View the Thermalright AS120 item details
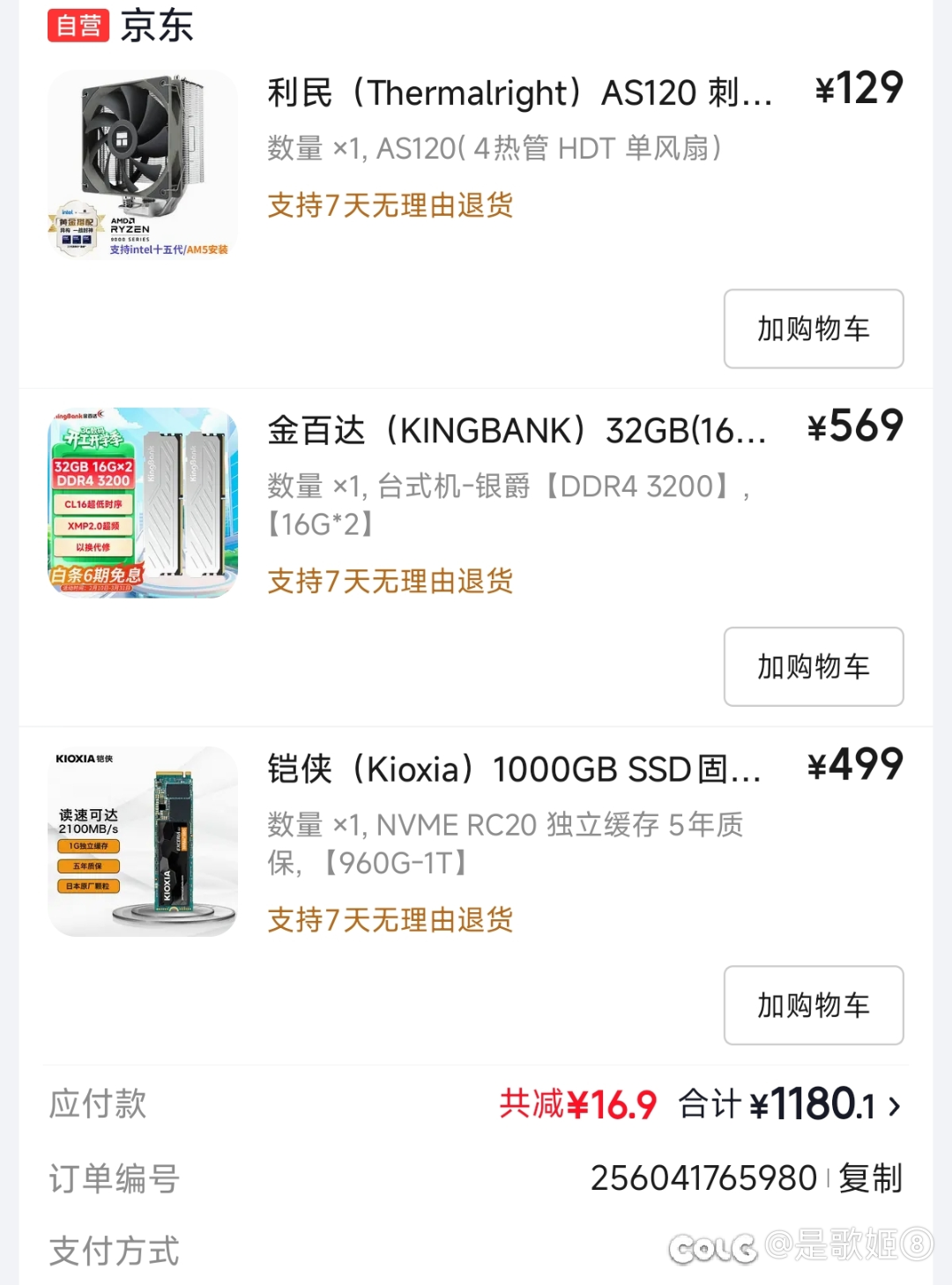The image size is (952, 1285). (x=519, y=93)
